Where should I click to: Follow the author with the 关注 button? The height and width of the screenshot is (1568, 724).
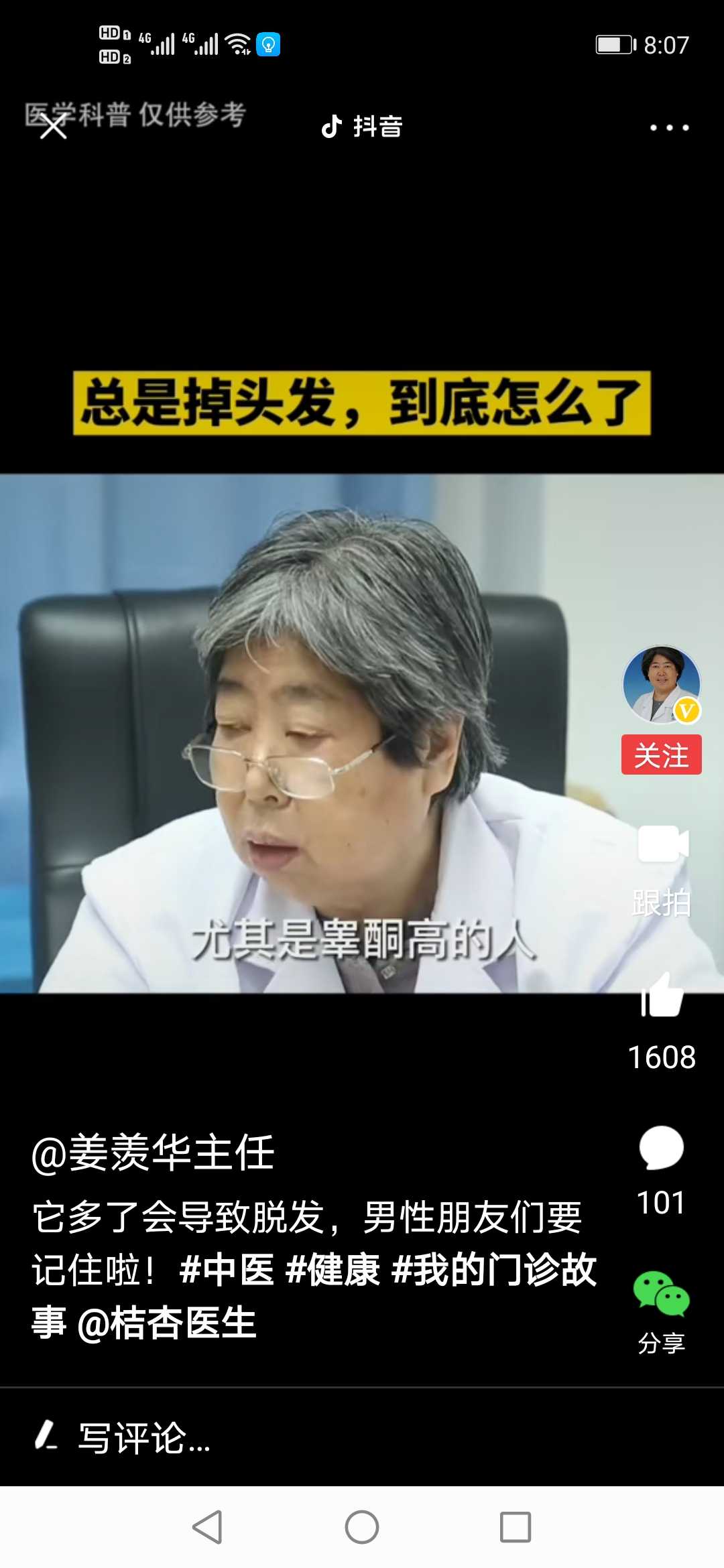662,755
